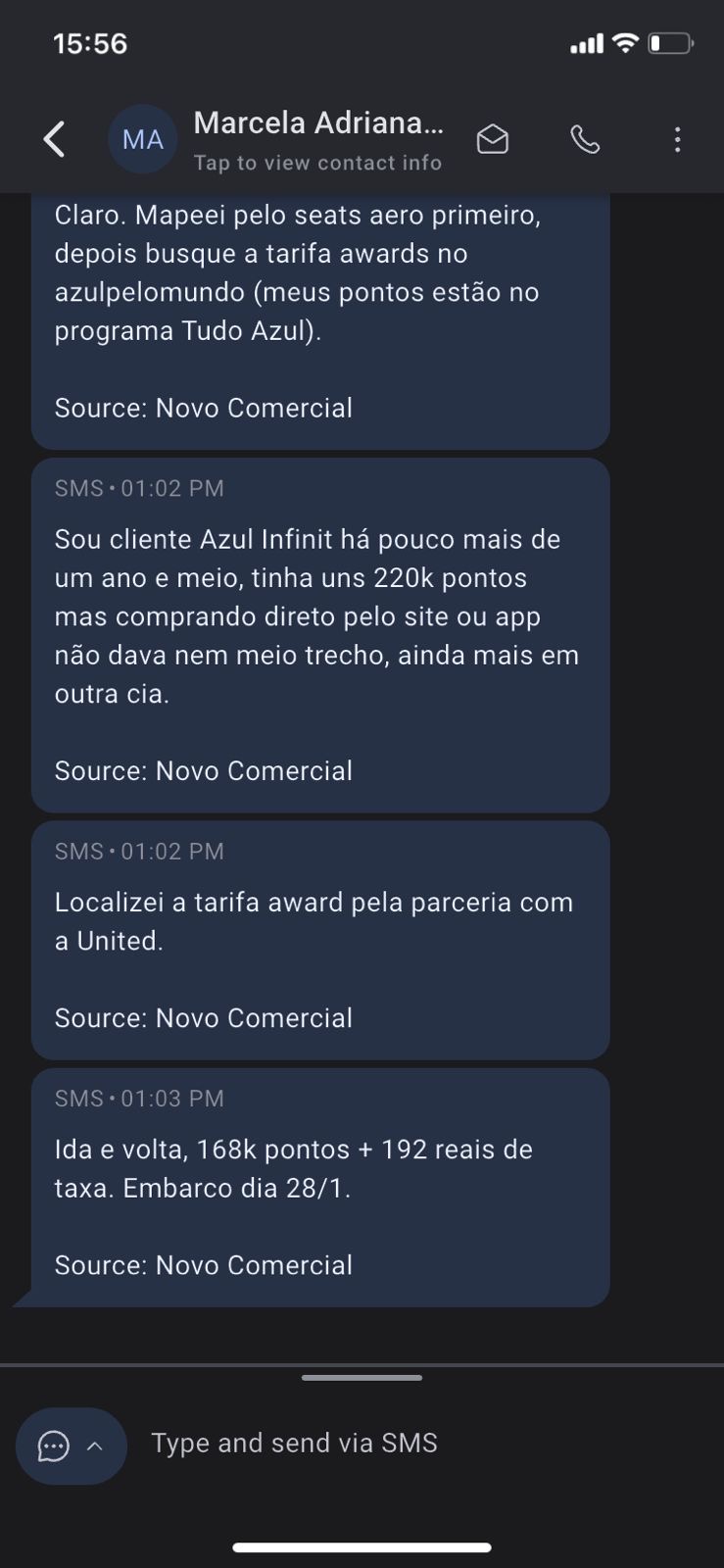Expand the truncated contact name Marcela Adriana
The image size is (724, 1568).
tap(318, 122)
